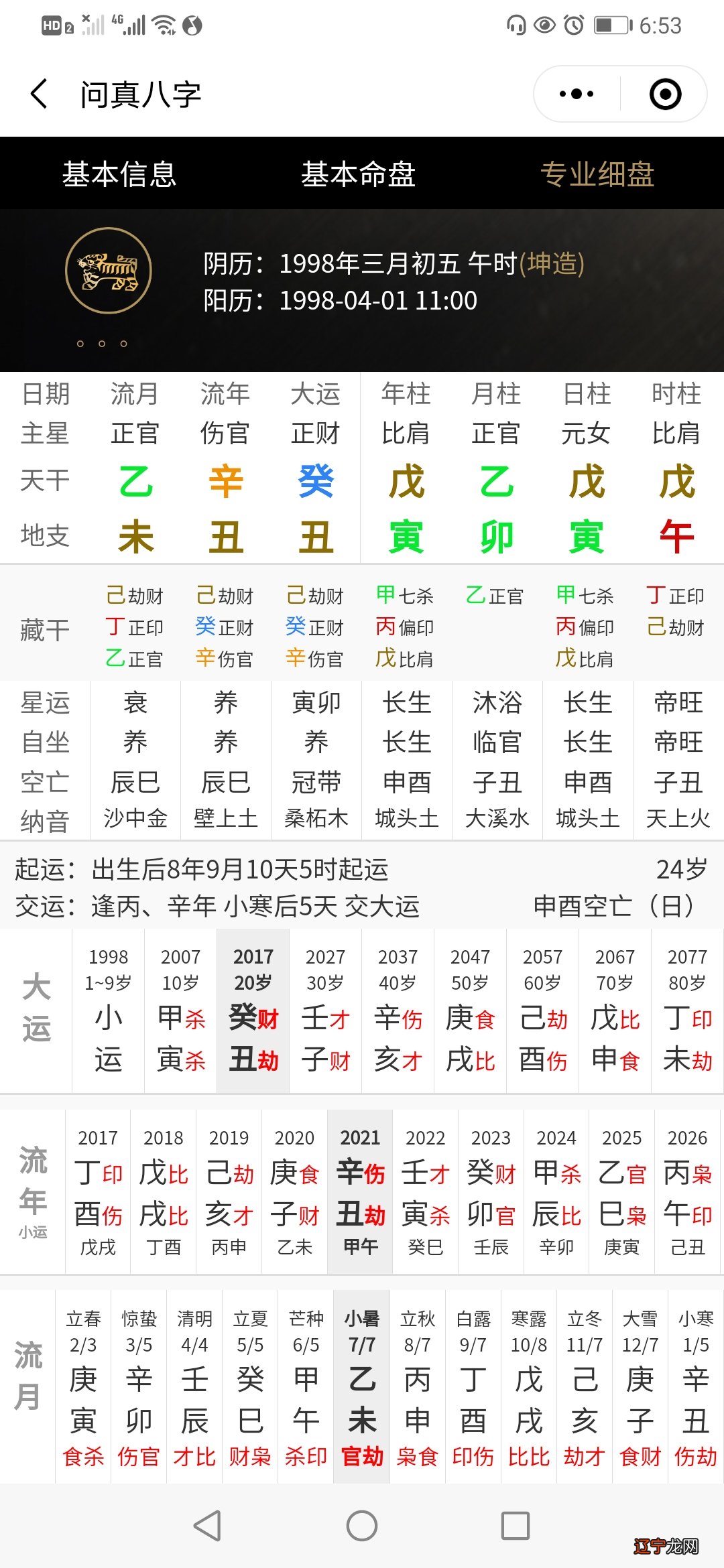Tap the back arrow in the title bar

[x=38, y=94]
